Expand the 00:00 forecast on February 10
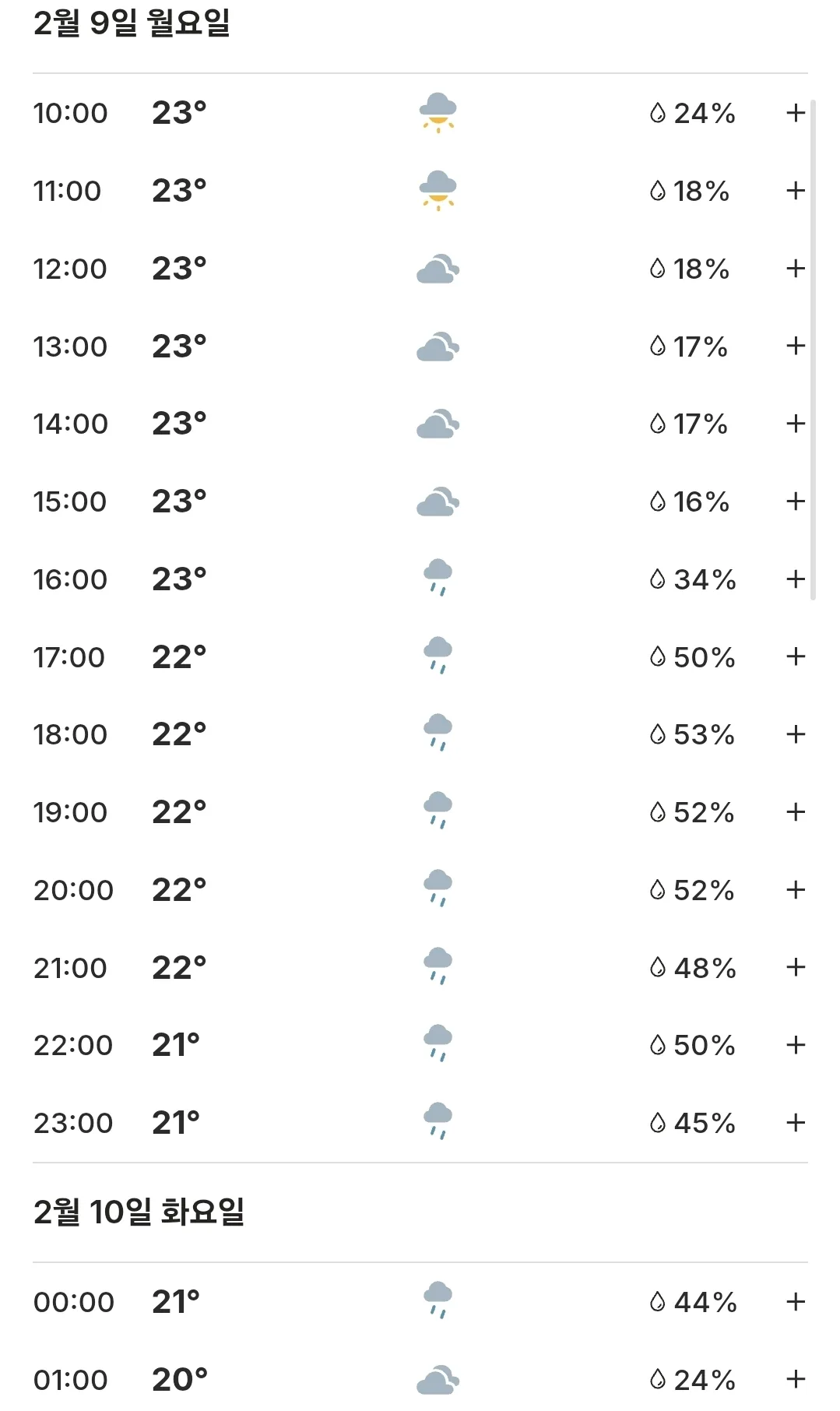The height and width of the screenshot is (1411, 840). point(795,1301)
